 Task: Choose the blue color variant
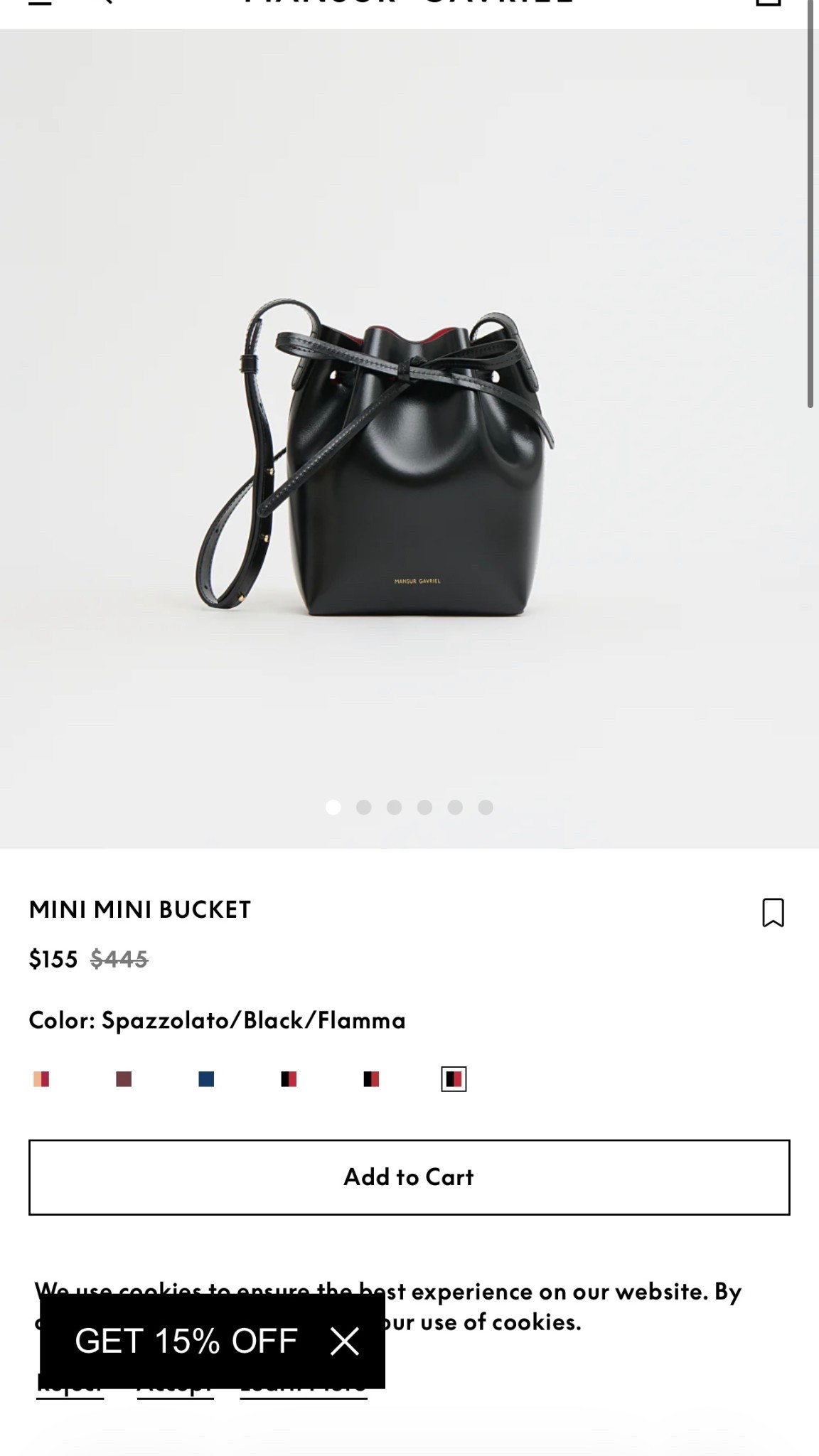pos(208,1079)
